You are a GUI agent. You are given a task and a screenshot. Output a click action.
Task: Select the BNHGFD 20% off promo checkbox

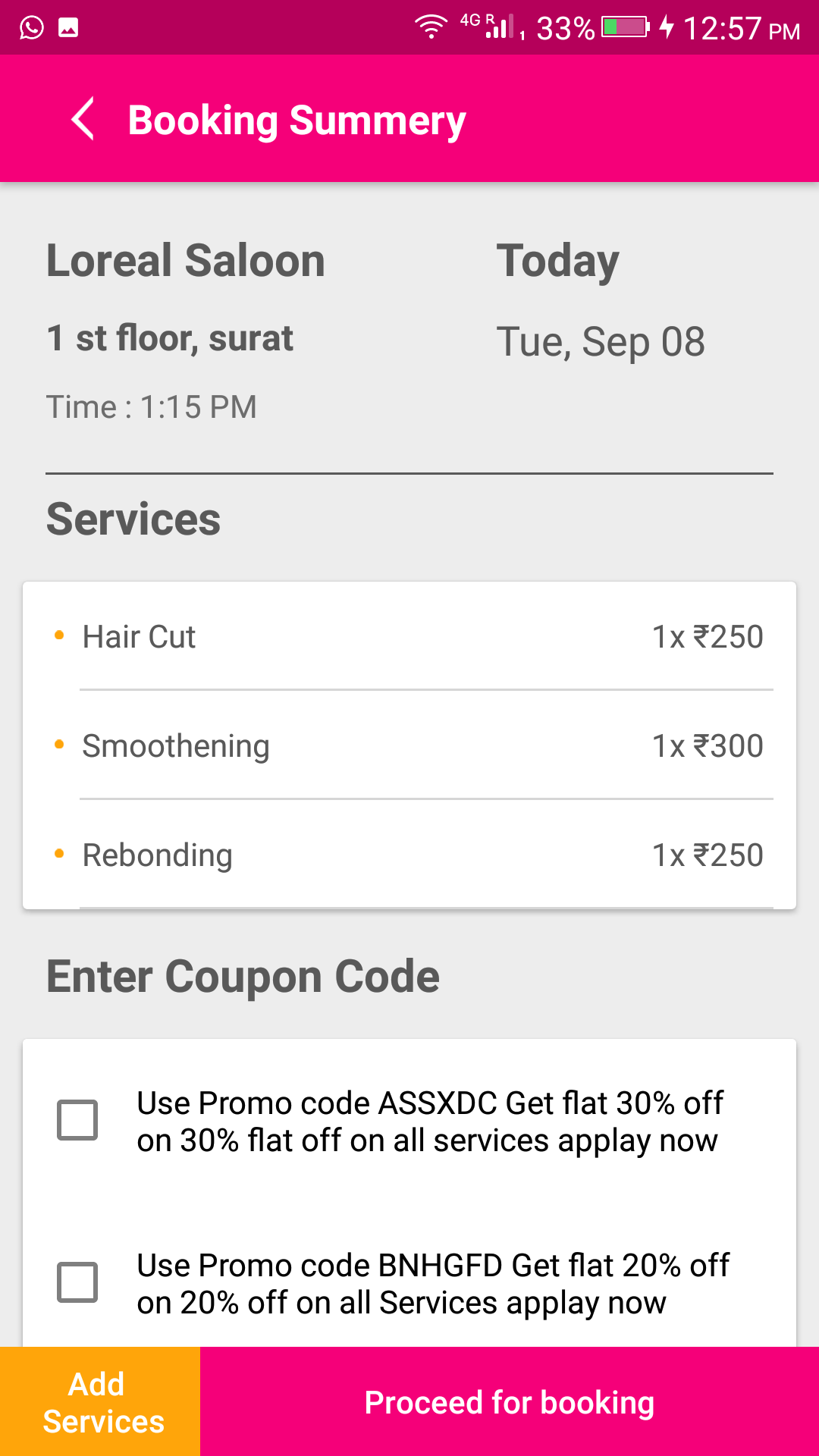[x=77, y=1282]
